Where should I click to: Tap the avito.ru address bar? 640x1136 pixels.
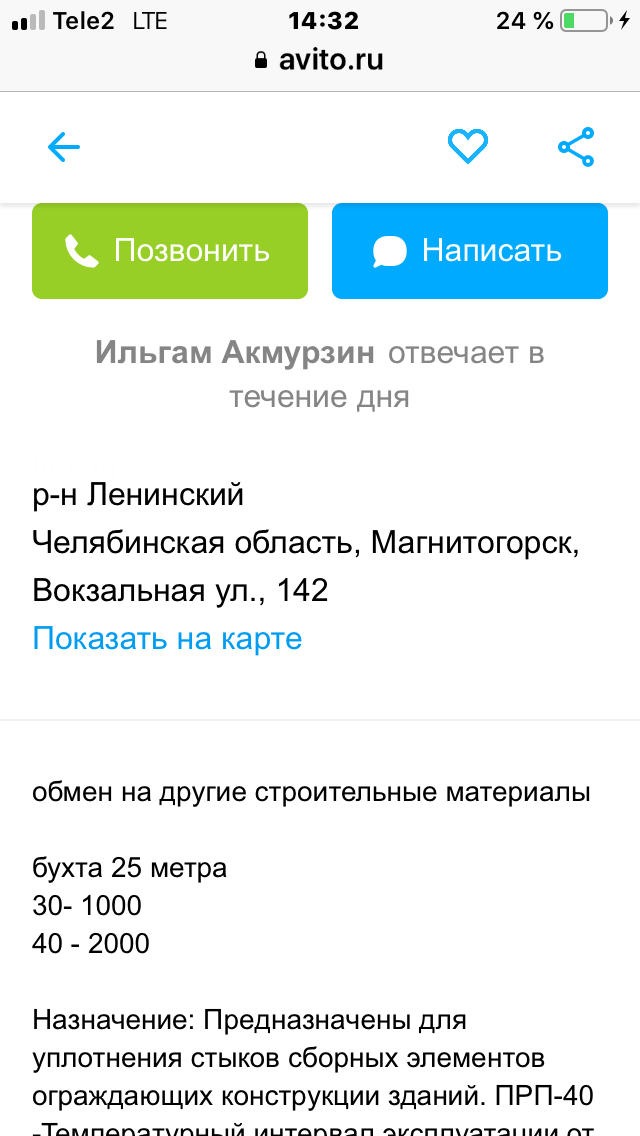pos(320,59)
